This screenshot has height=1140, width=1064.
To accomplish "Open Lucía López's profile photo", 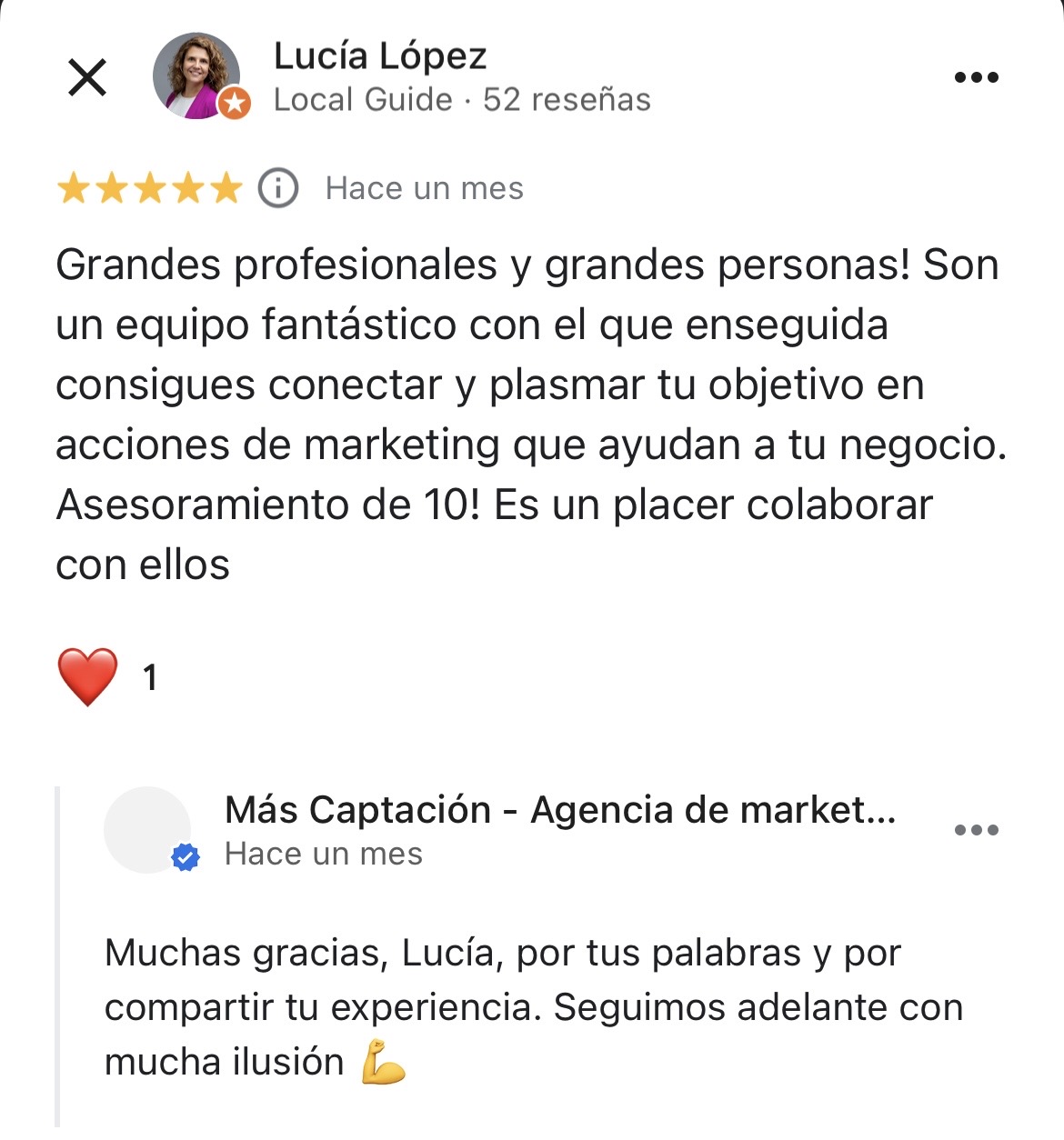I will point(196,76).
